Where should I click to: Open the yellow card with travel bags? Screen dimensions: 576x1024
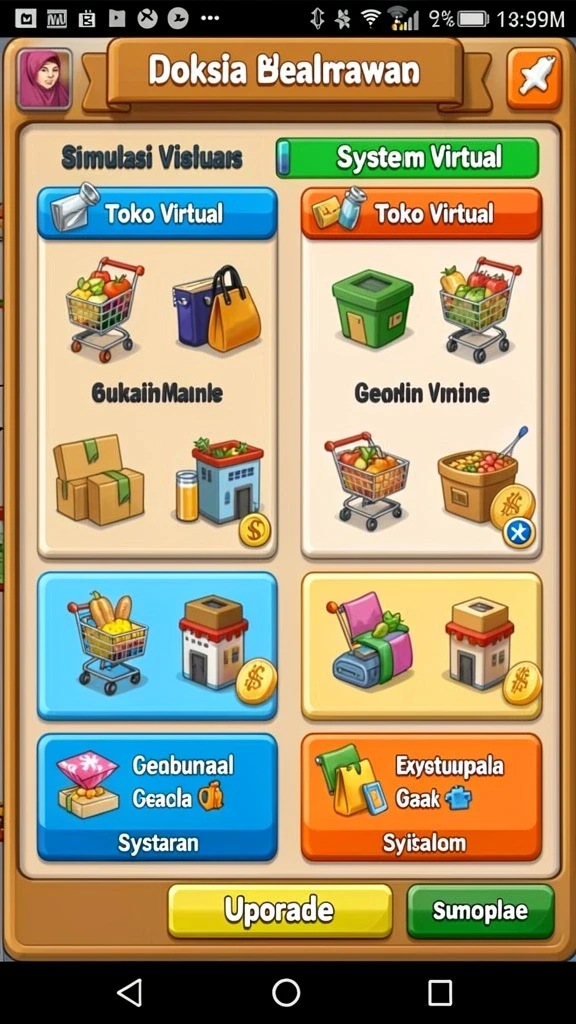point(422,647)
